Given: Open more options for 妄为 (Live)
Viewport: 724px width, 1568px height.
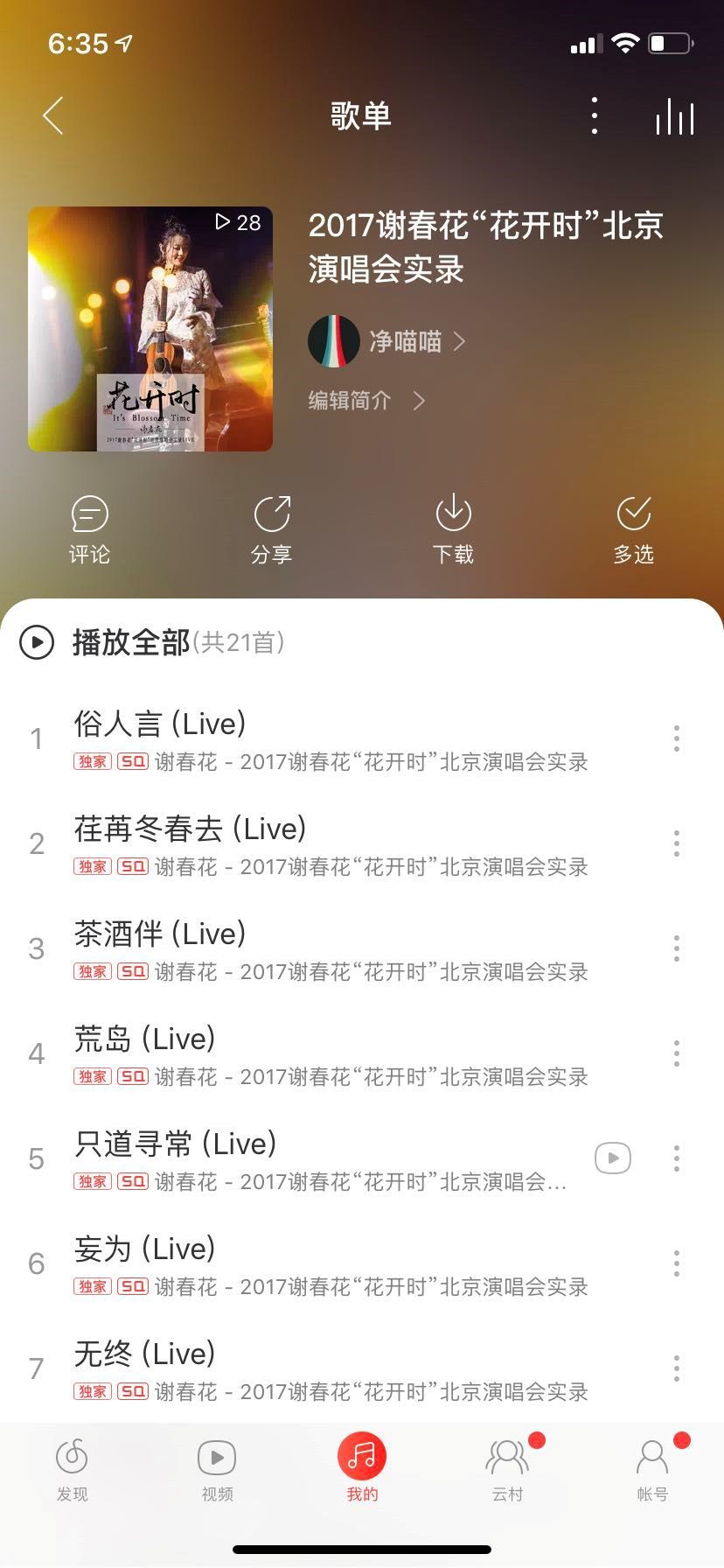Looking at the screenshot, I should tap(676, 1263).
